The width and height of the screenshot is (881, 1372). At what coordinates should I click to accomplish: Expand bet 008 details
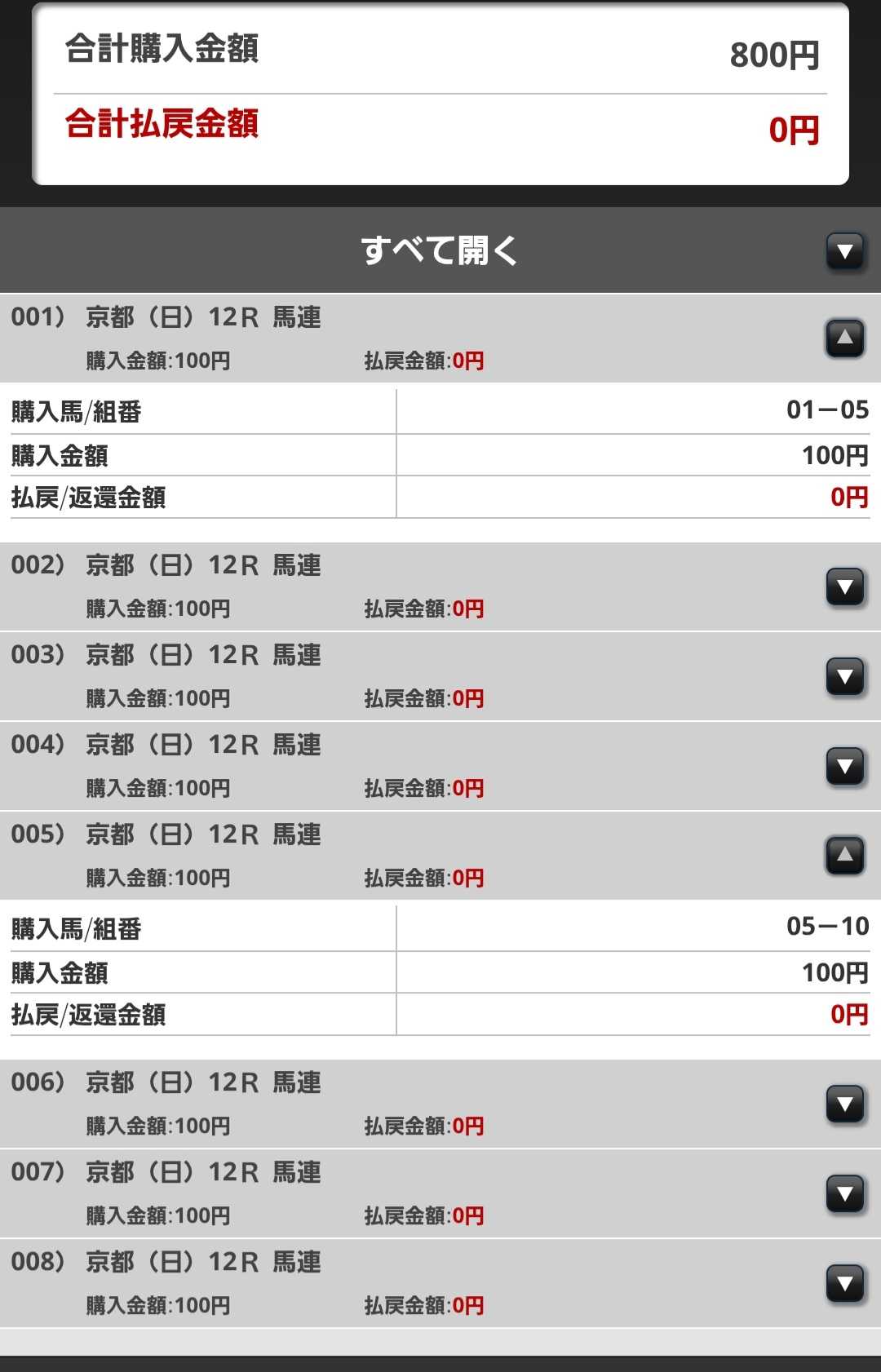845,1284
